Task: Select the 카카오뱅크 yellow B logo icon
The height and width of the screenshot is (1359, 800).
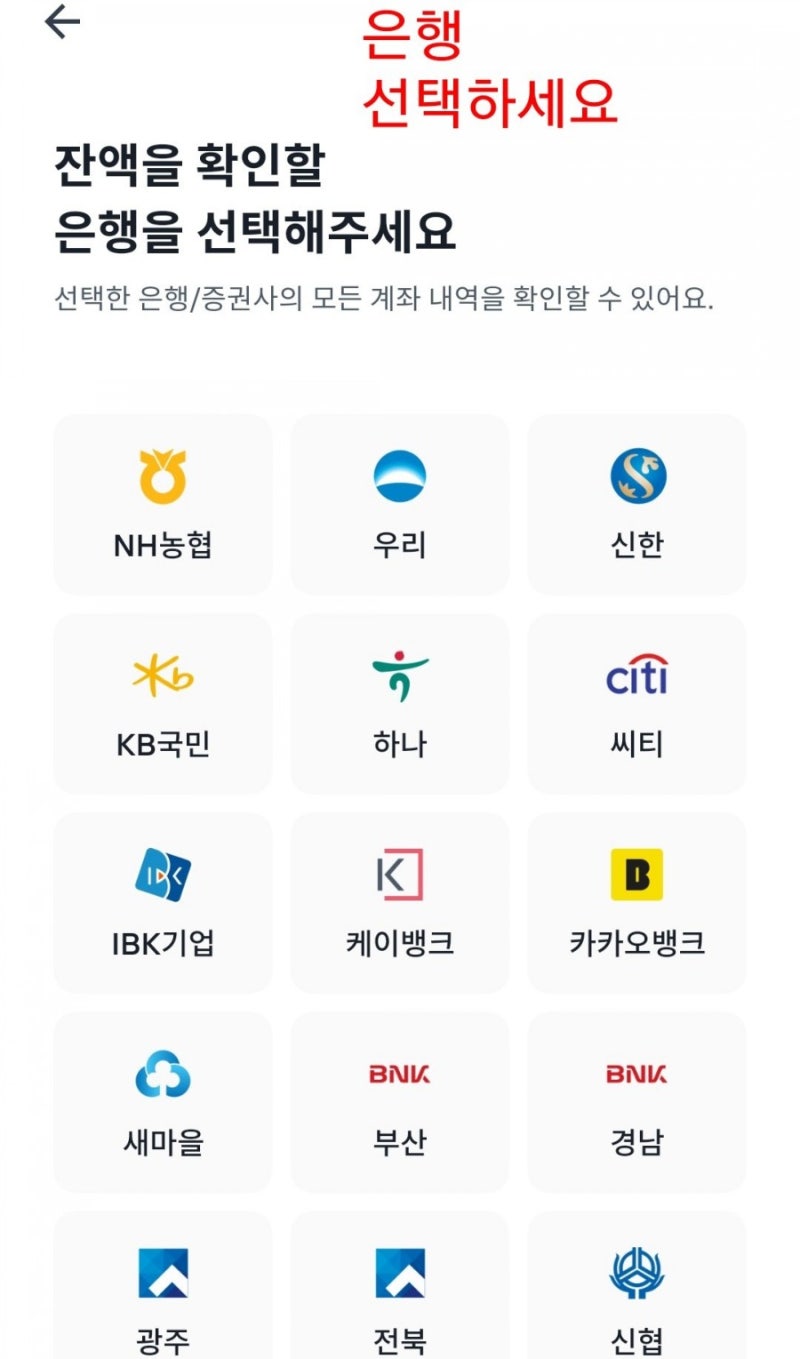Action: point(637,873)
